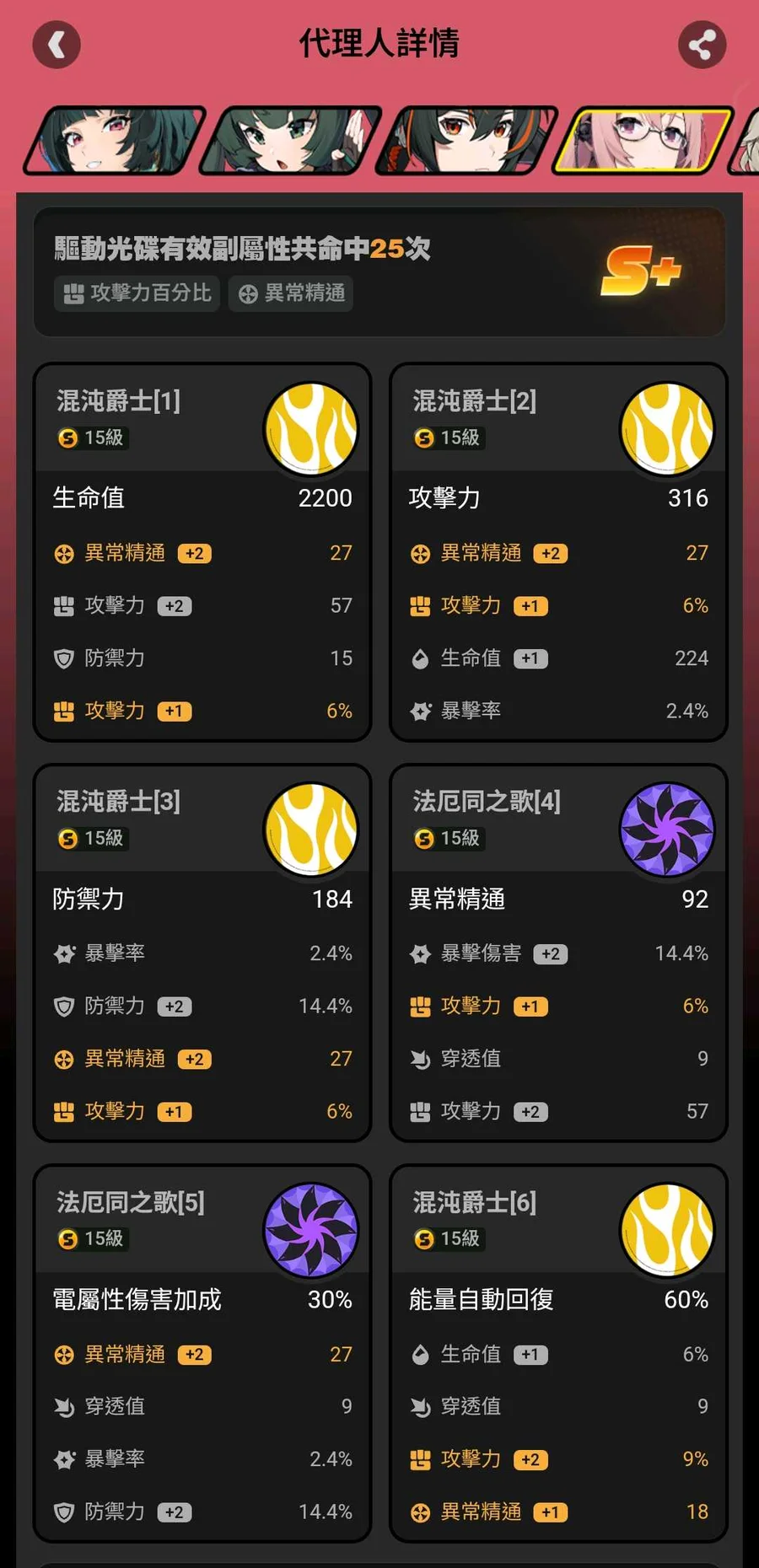Select the first agent with dark green hair

click(114, 141)
